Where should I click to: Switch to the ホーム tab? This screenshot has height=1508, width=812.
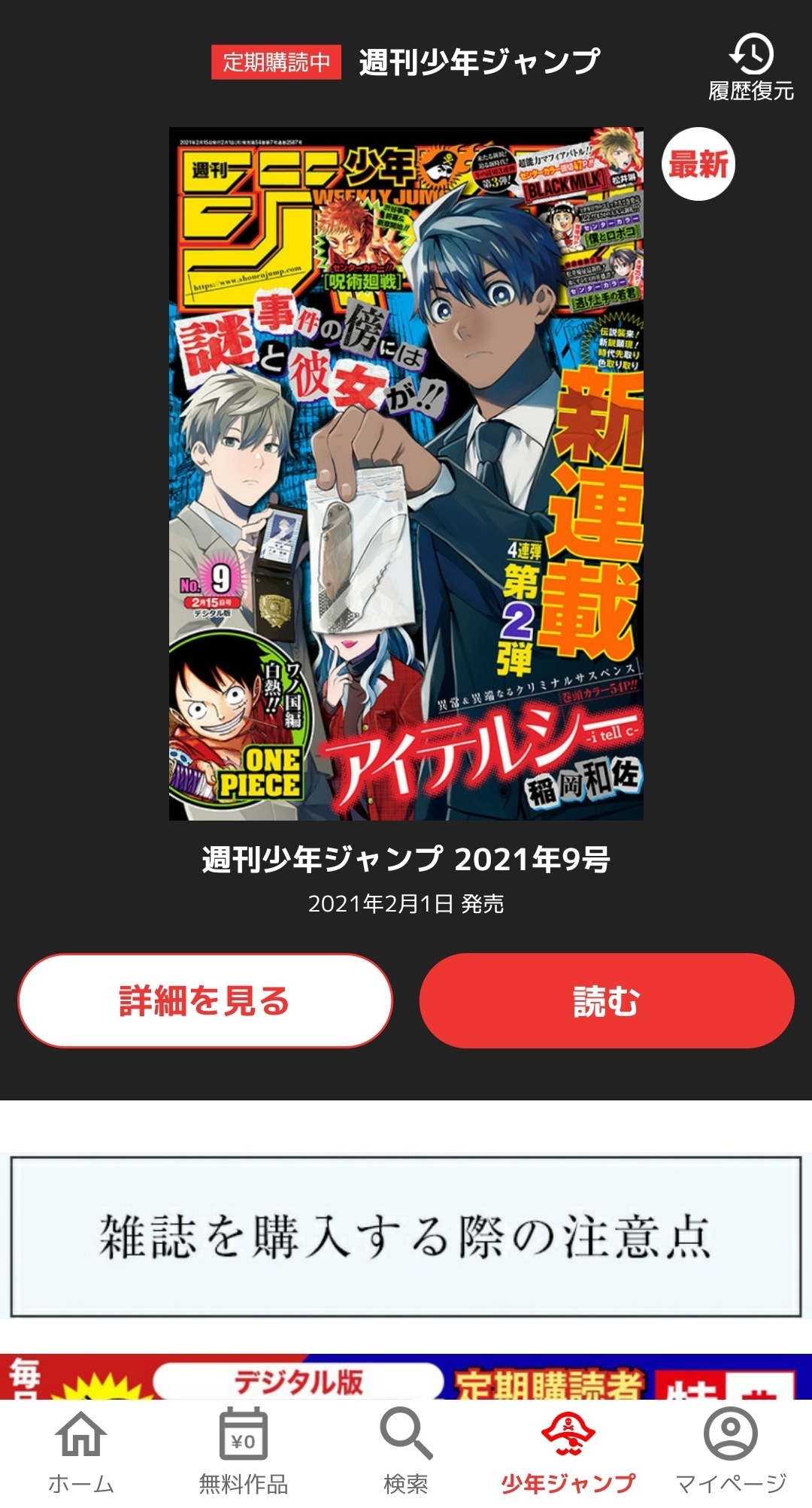pyautogui.click(x=81, y=1452)
